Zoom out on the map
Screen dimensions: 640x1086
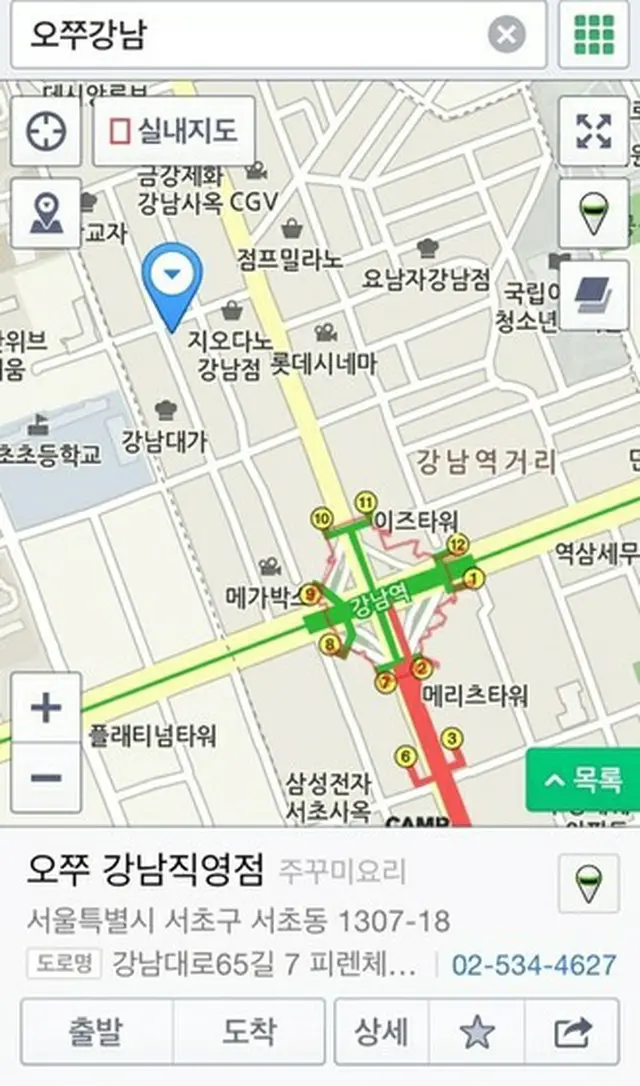click(x=46, y=777)
